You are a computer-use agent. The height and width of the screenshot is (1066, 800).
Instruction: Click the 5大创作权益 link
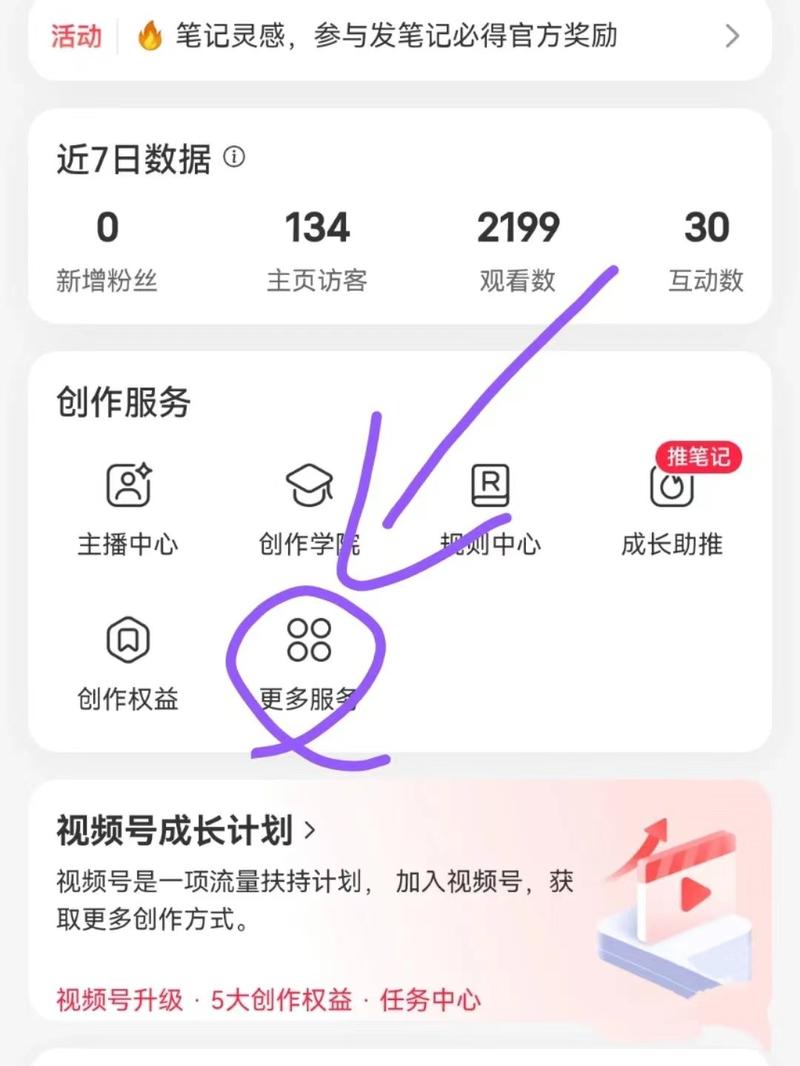click(280, 1000)
